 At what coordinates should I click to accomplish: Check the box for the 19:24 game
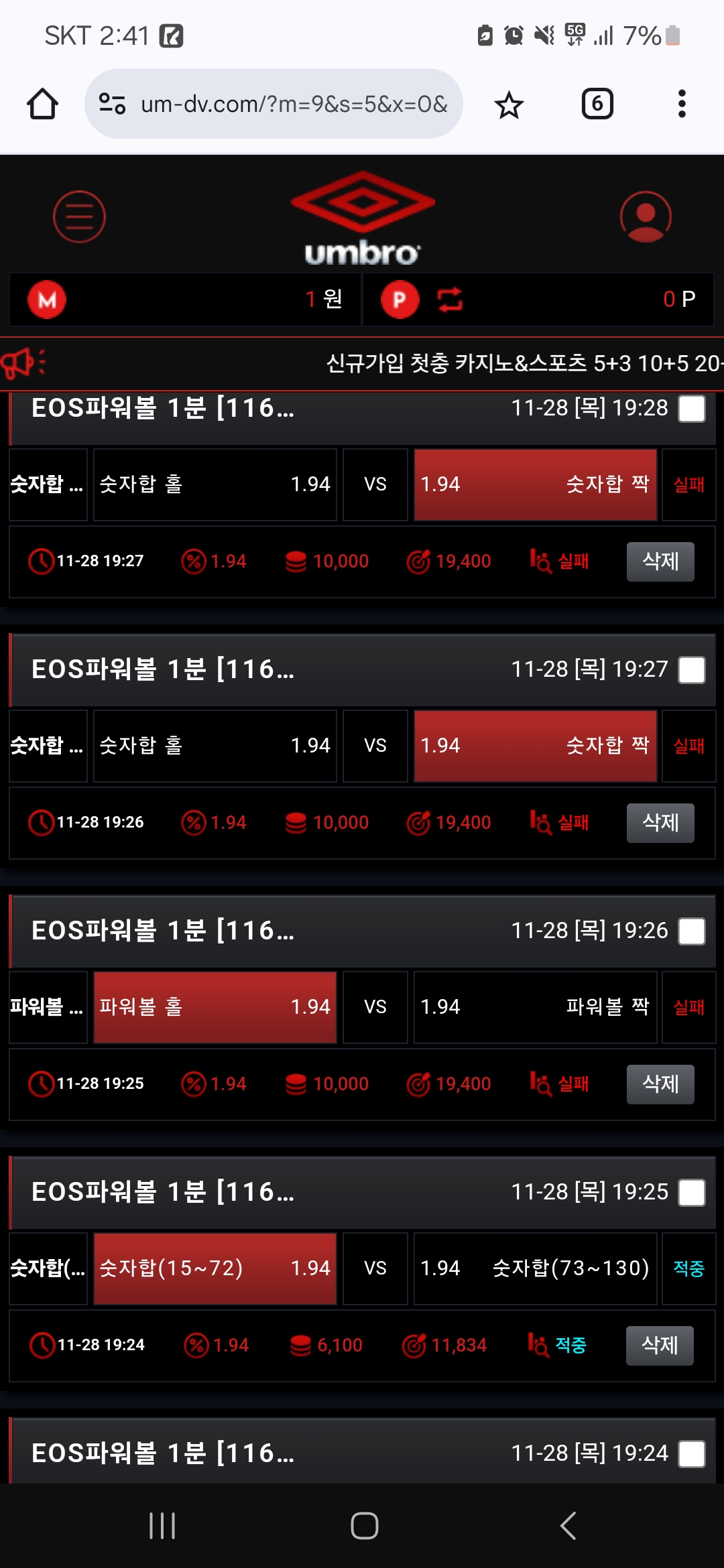click(x=692, y=1453)
